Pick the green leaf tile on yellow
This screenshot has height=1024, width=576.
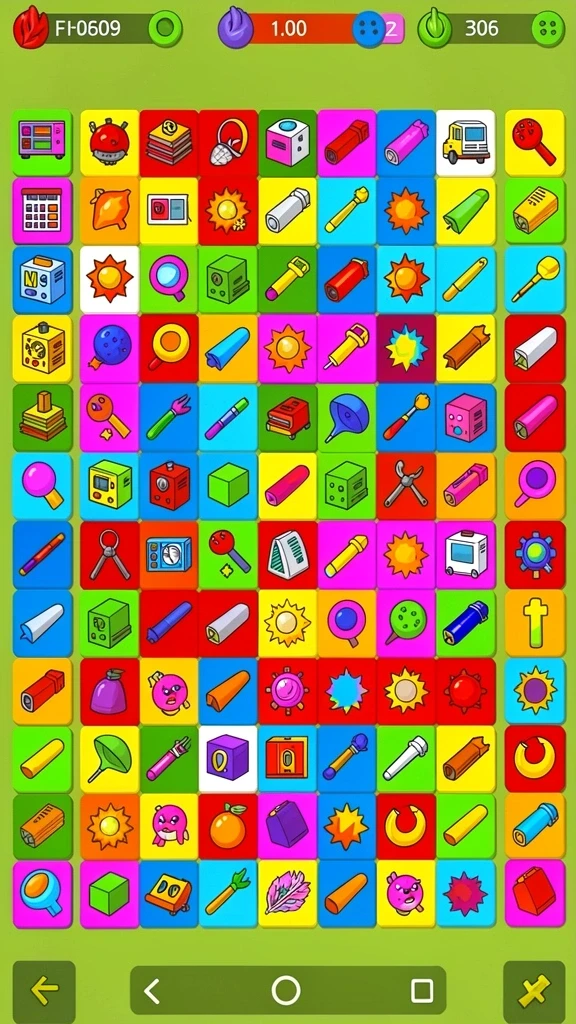click(x=110, y=759)
